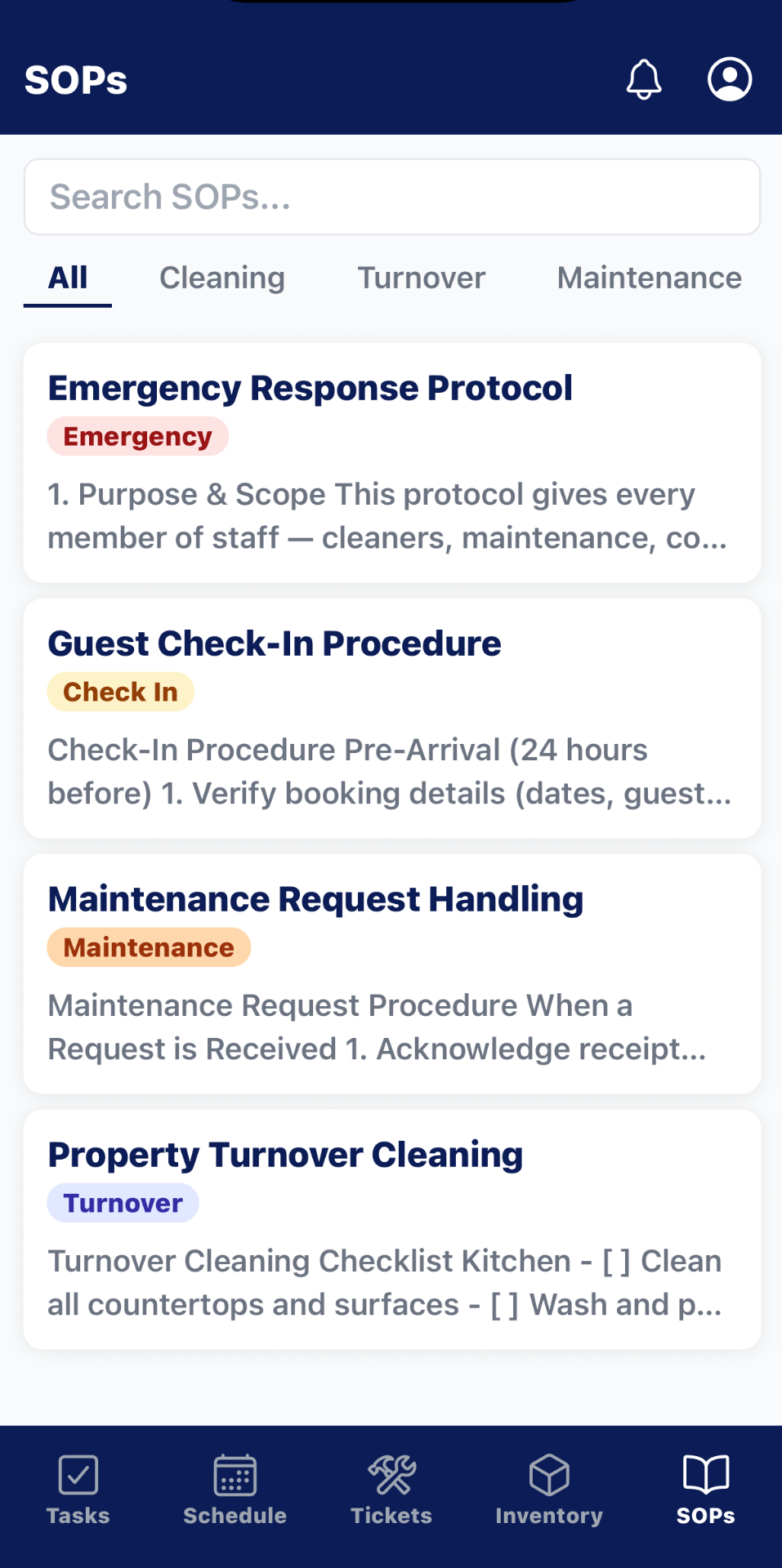Image resolution: width=782 pixels, height=1568 pixels.
Task: Switch to the Turnover tab
Action: [422, 278]
